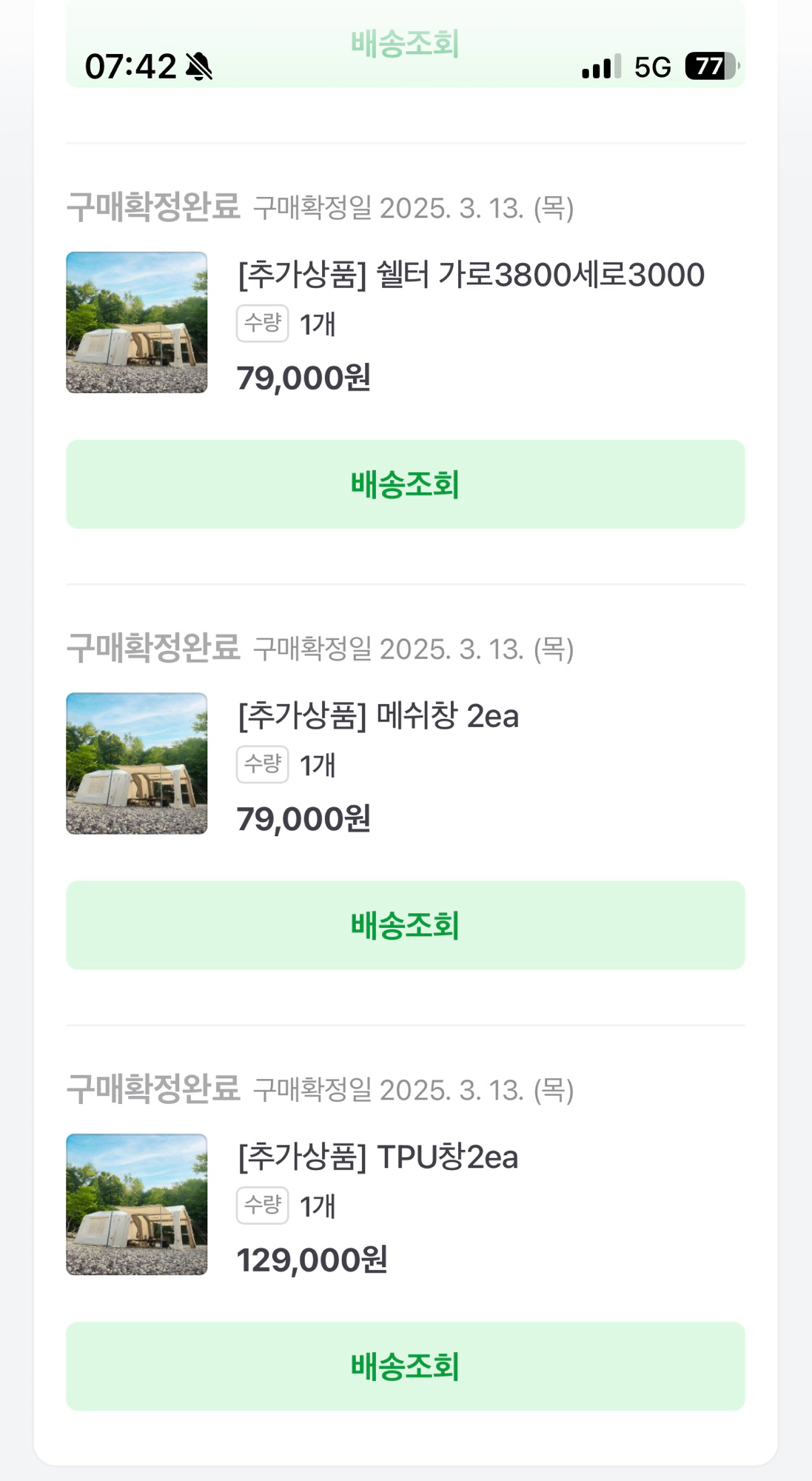The width and height of the screenshot is (812, 1481).
Task: Click the 수량 quantity badge on the 쉘터 item
Action: tap(263, 324)
